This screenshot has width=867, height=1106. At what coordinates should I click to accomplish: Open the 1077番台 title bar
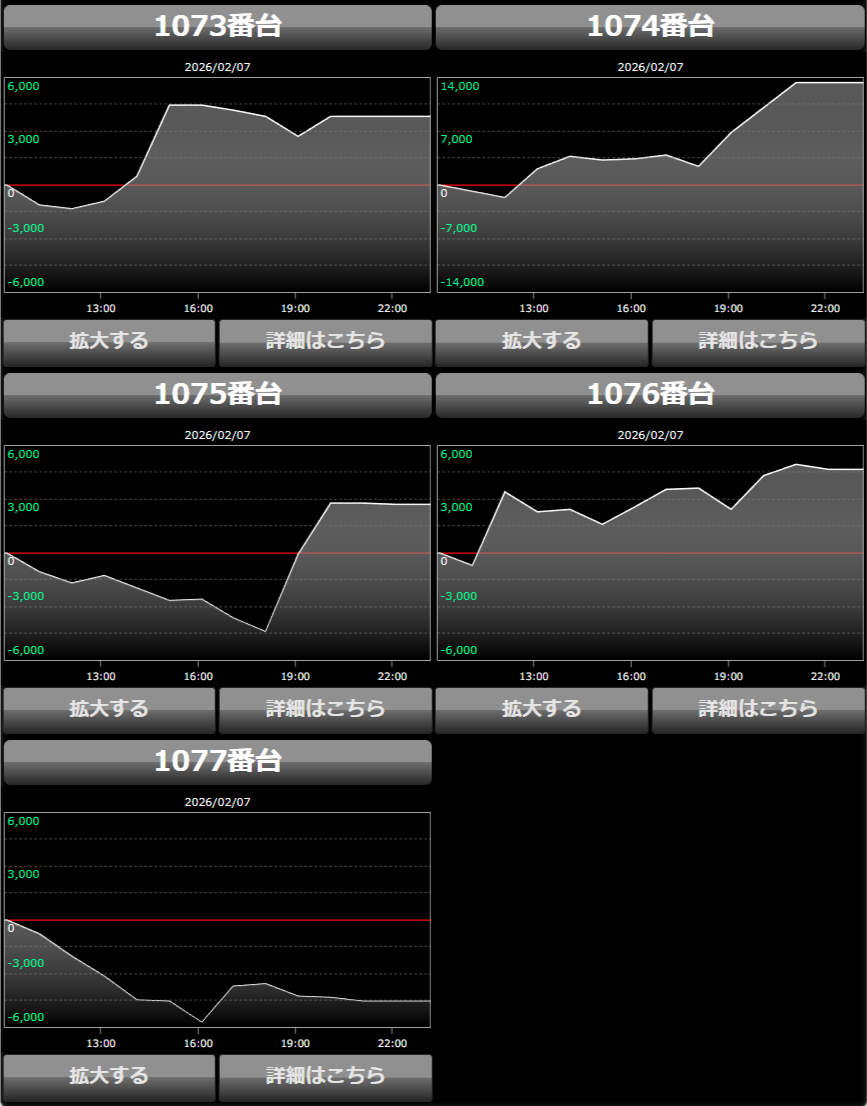coord(218,762)
